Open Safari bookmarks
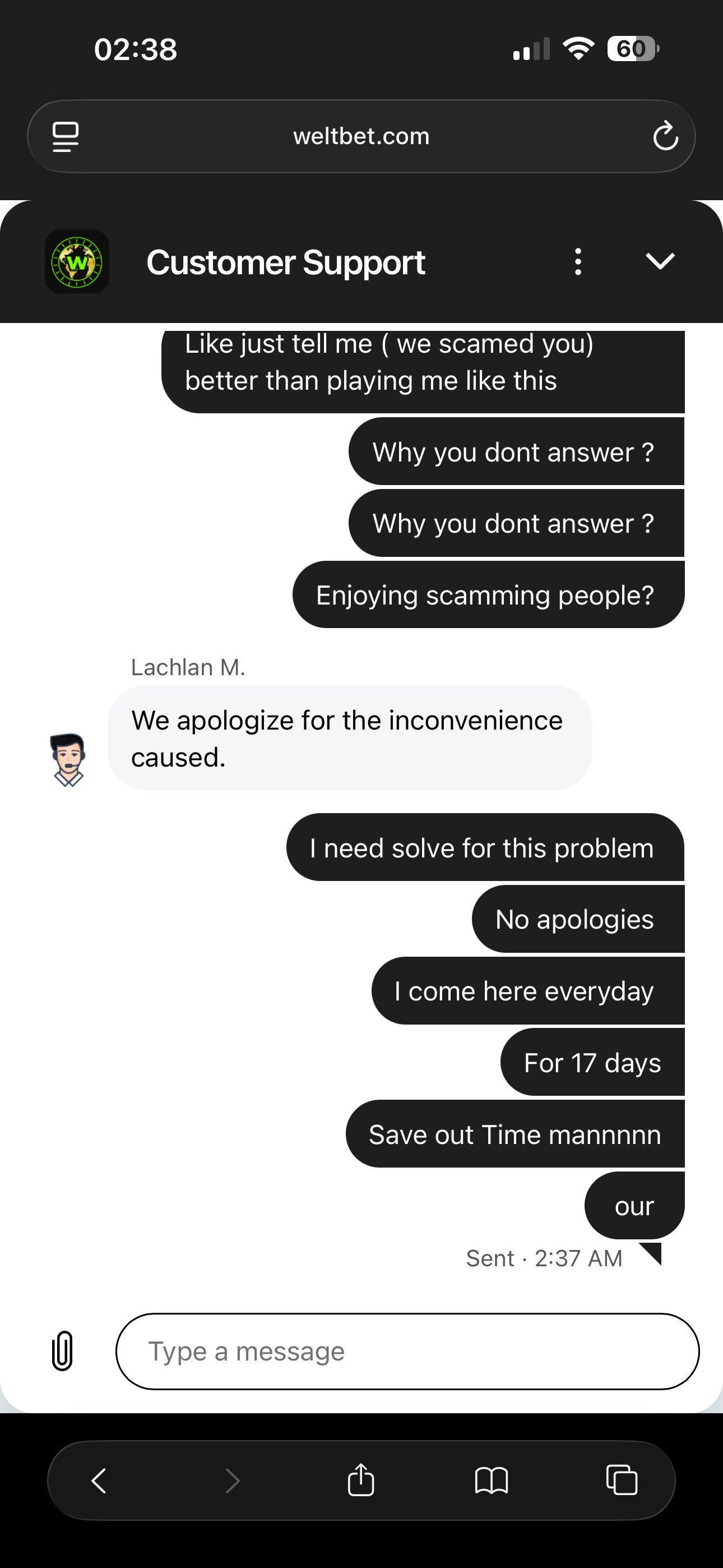The width and height of the screenshot is (723, 1568). pos(491,1480)
